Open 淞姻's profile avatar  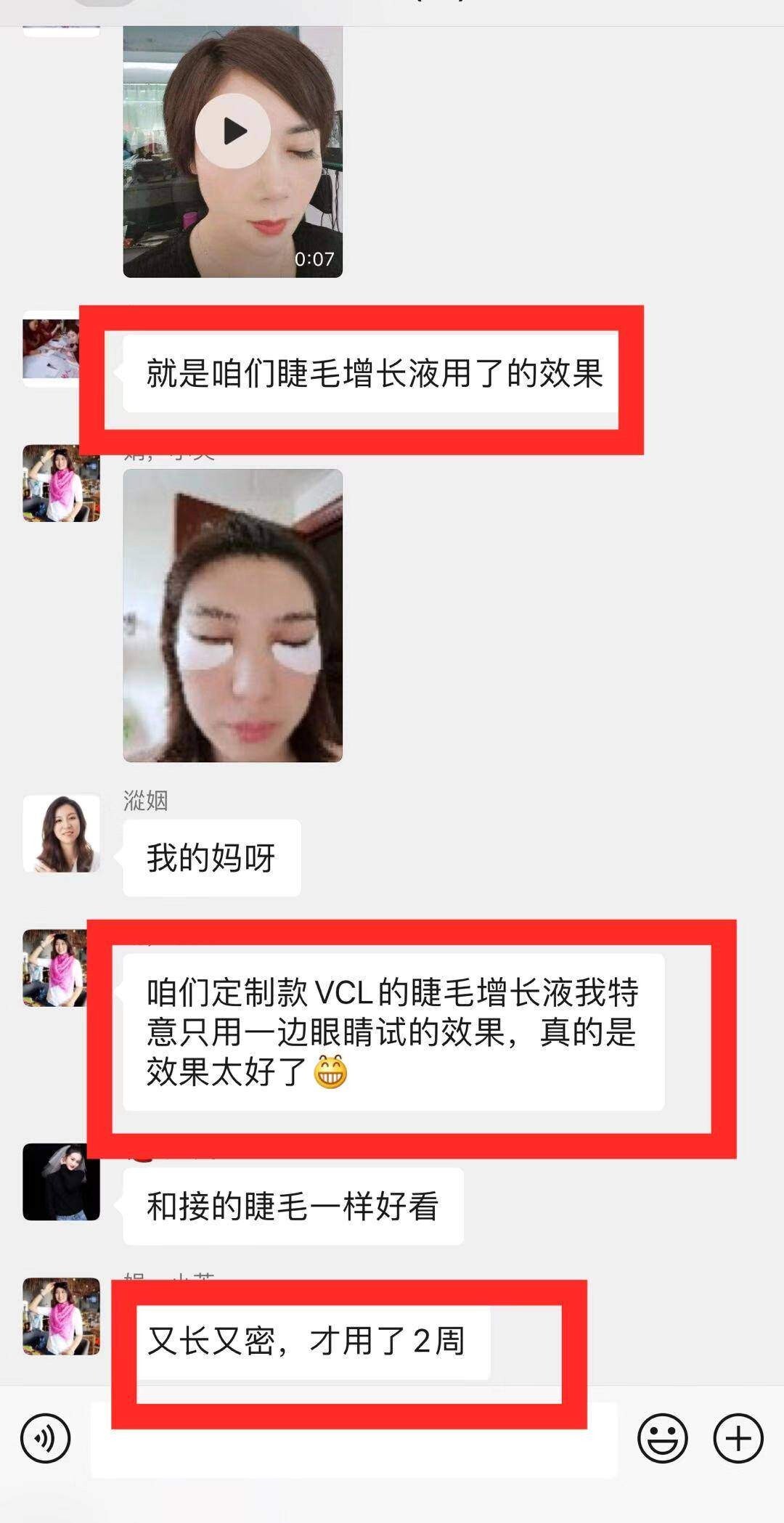point(62,833)
